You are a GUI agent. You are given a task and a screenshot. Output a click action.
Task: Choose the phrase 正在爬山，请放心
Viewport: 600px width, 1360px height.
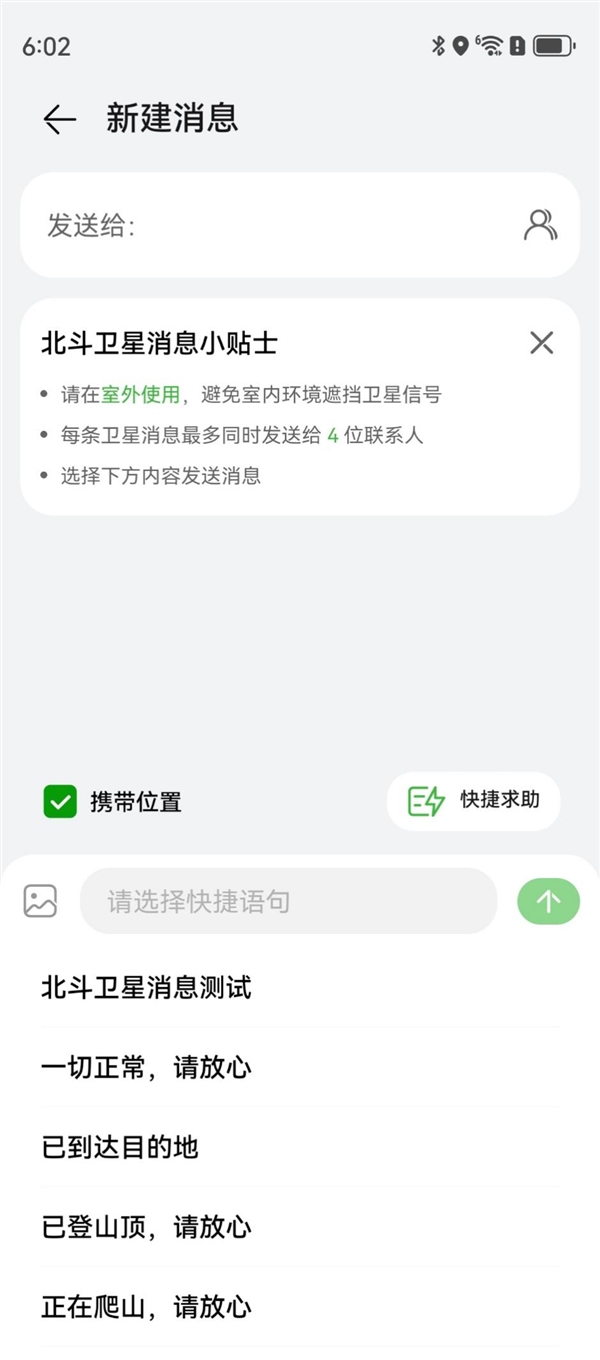(147, 1307)
